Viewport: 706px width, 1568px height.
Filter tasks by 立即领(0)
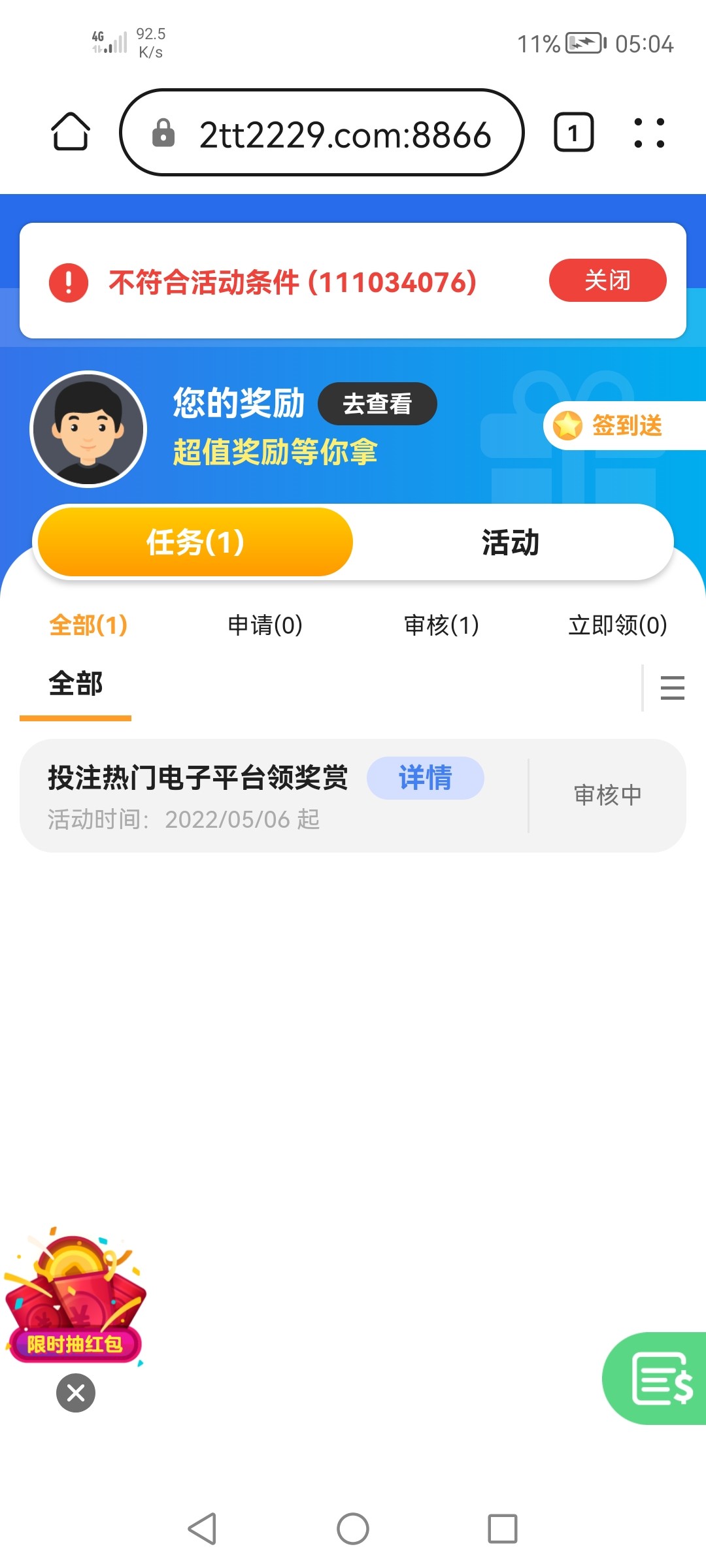pyautogui.click(x=618, y=625)
